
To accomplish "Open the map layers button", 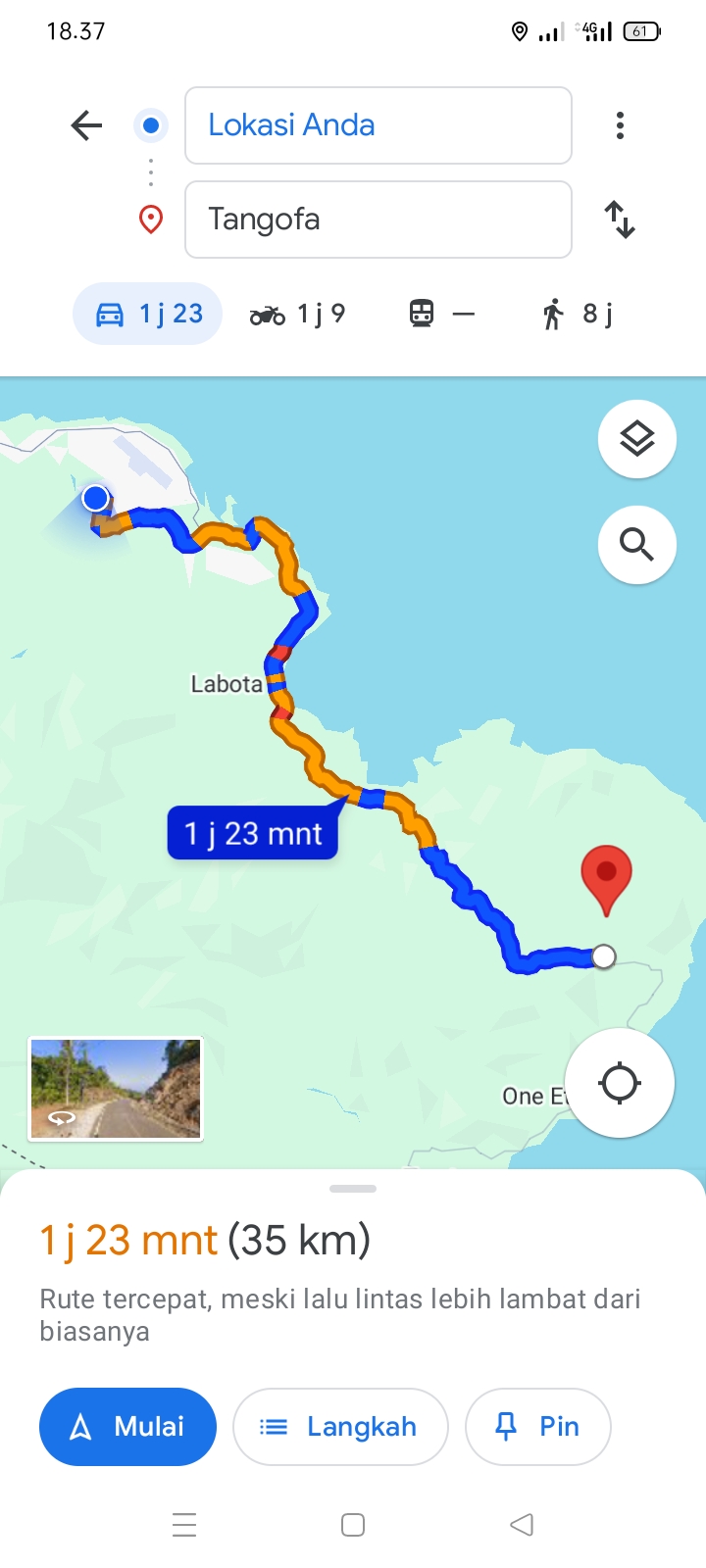I will [637, 439].
